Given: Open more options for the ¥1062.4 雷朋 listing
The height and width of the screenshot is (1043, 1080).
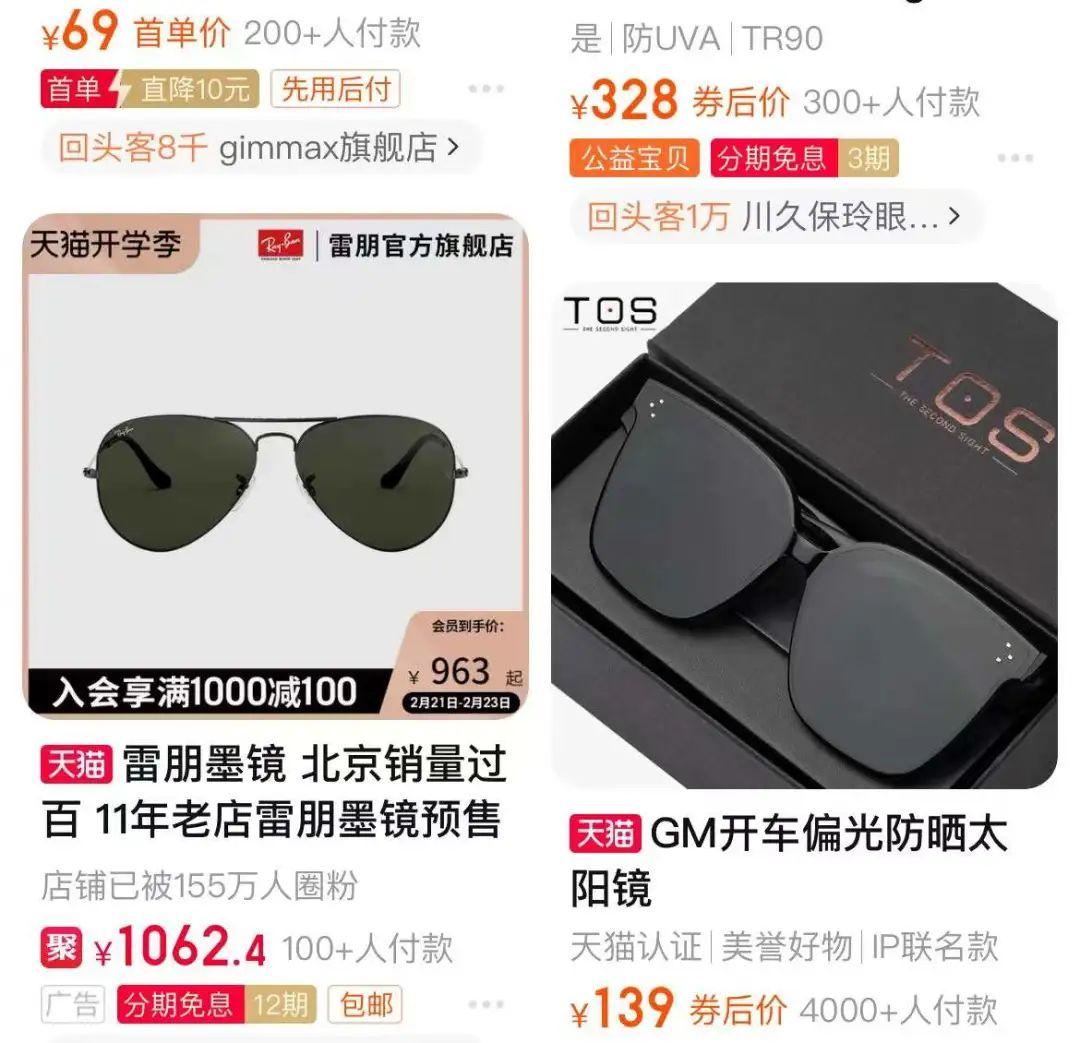Looking at the screenshot, I should pos(486,1004).
